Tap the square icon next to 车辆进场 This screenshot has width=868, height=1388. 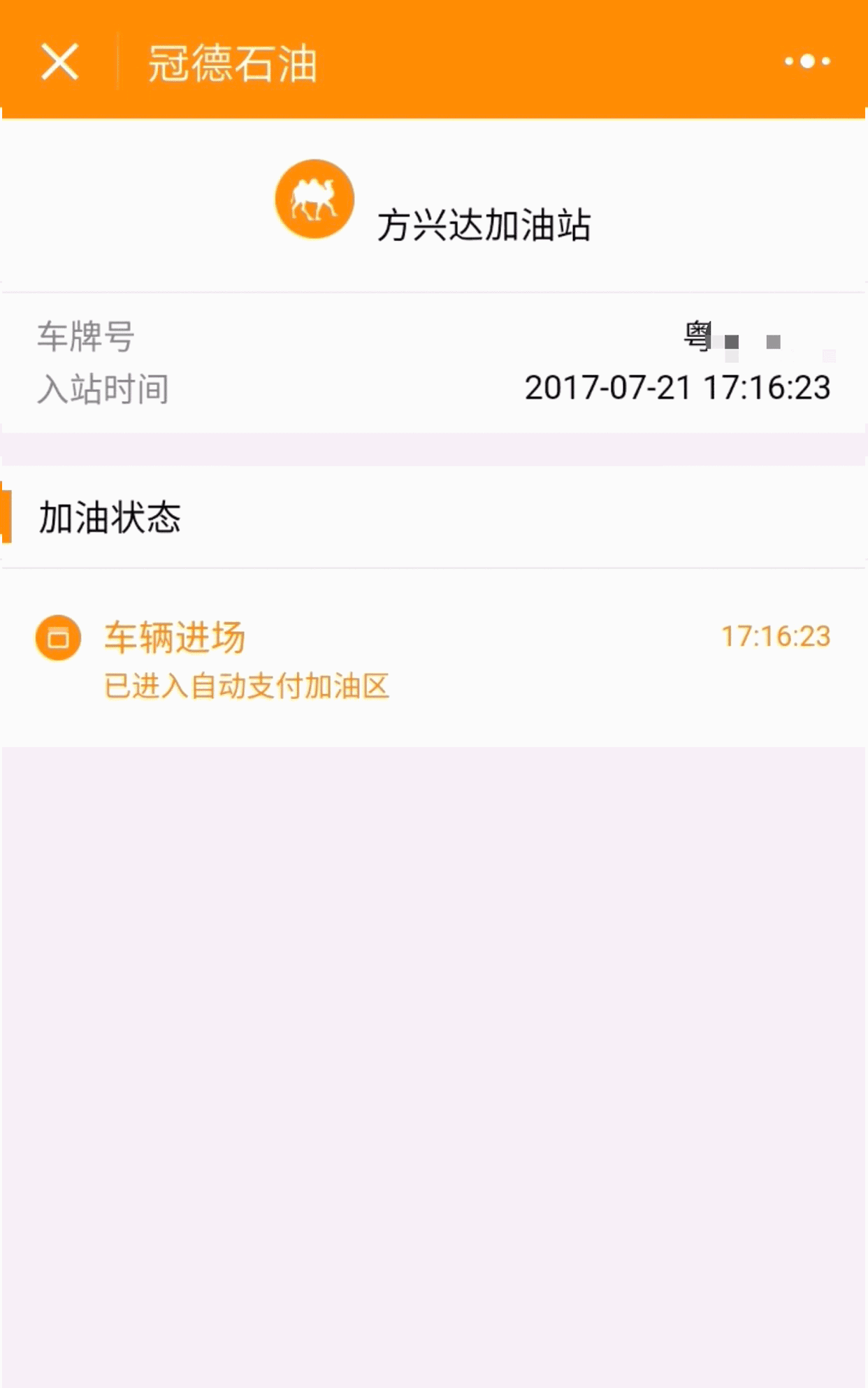click(x=59, y=637)
